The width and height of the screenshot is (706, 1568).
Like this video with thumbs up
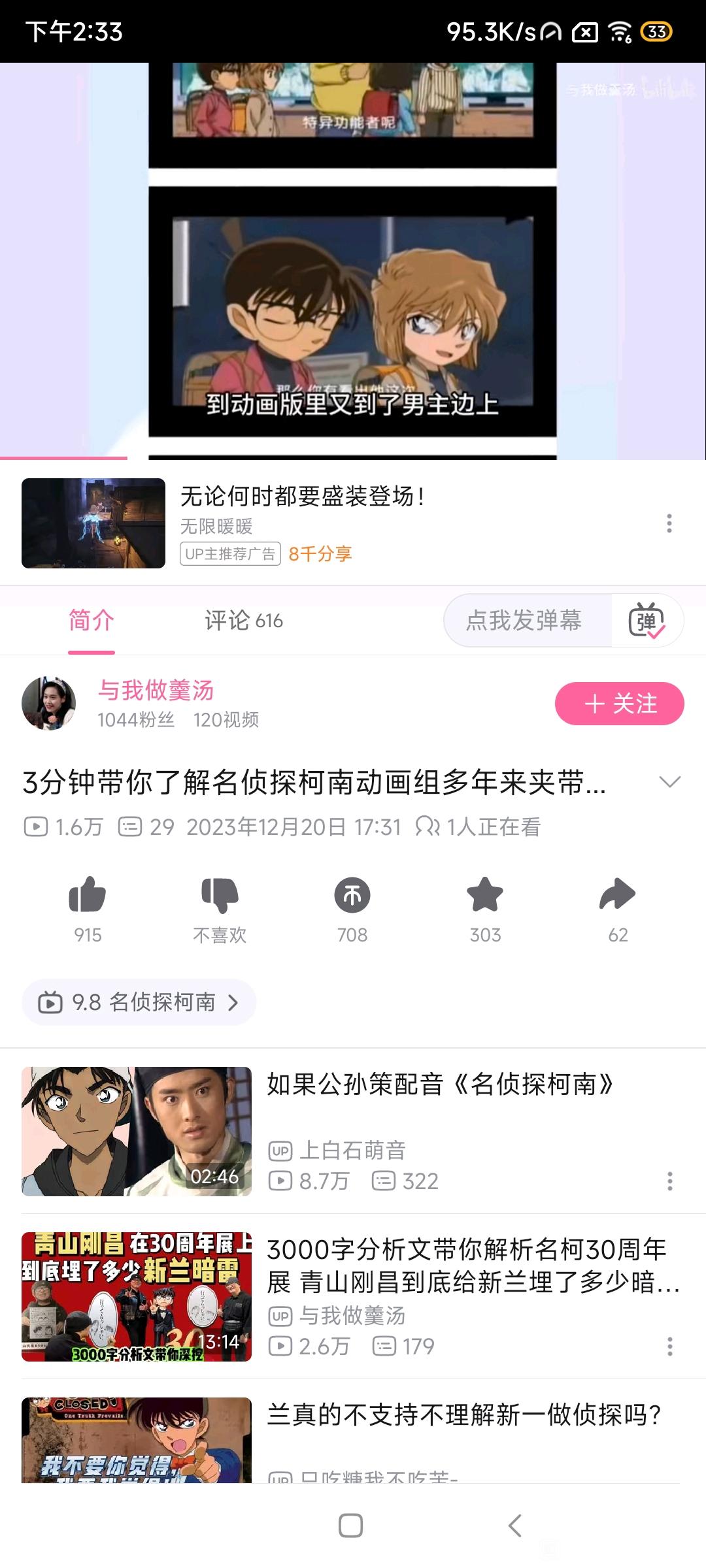point(88,895)
